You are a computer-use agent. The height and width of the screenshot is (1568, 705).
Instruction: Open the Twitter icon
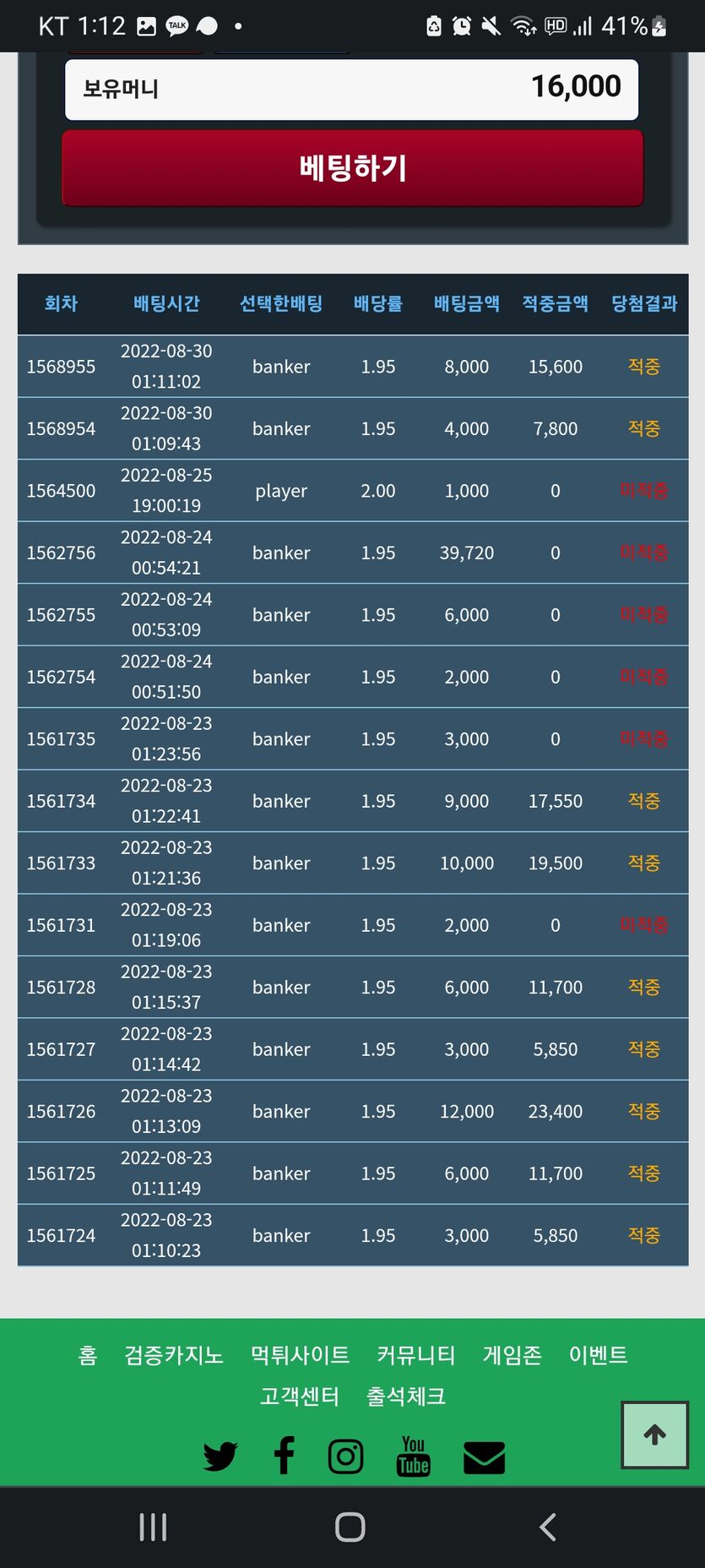click(220, 1456)
